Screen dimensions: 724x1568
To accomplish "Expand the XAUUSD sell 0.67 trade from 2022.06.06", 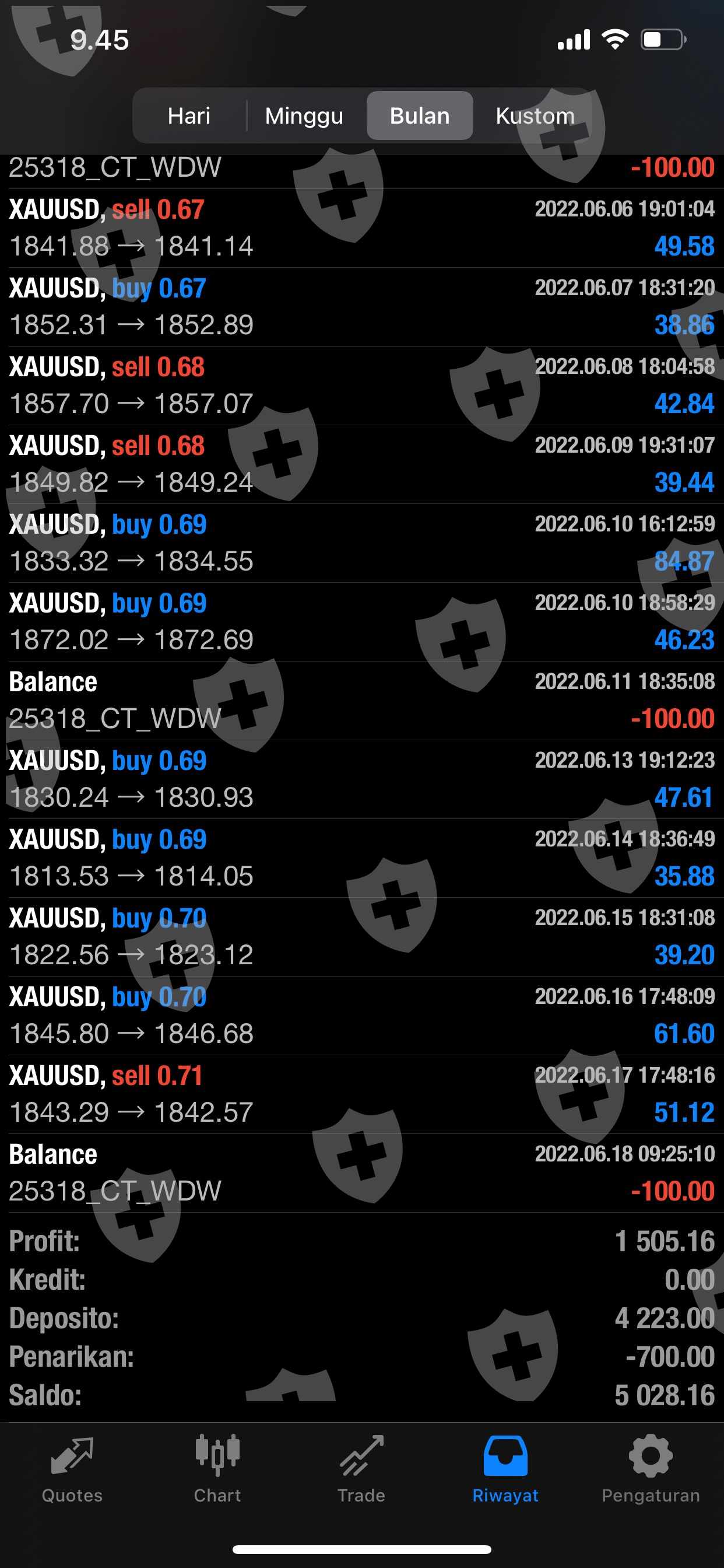I will point(361,228).
